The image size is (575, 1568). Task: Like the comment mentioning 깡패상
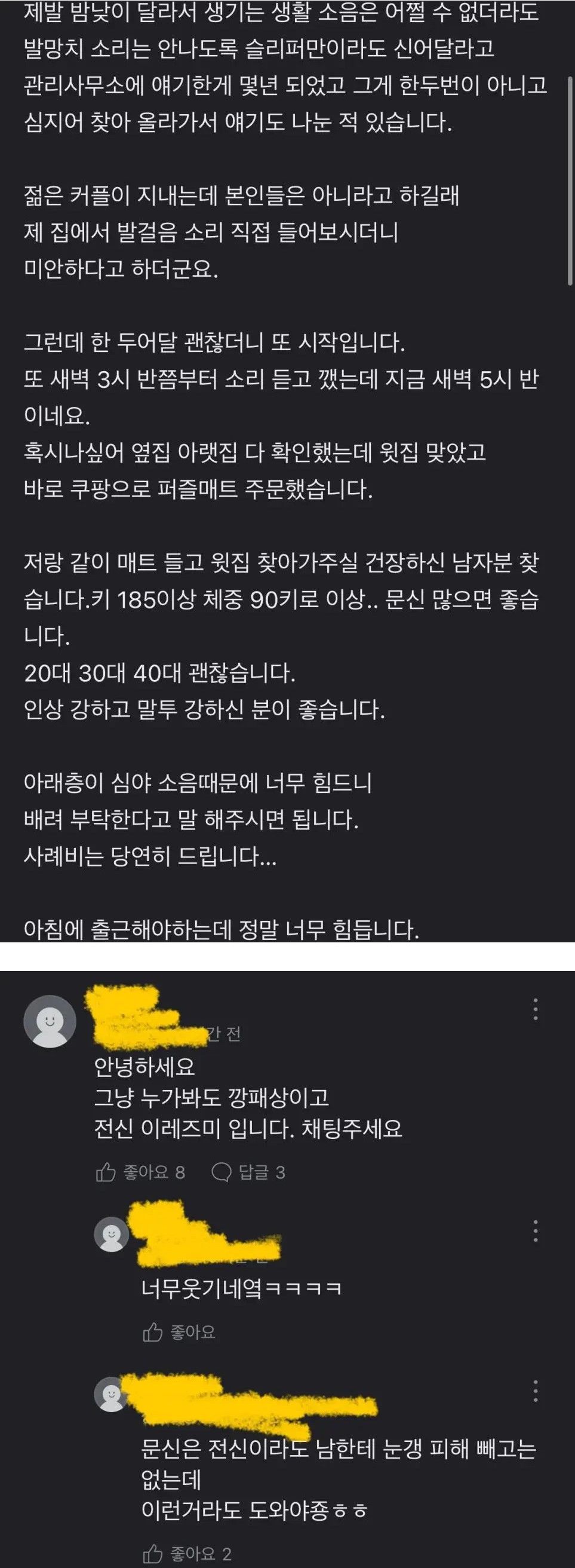[140, 1172]
